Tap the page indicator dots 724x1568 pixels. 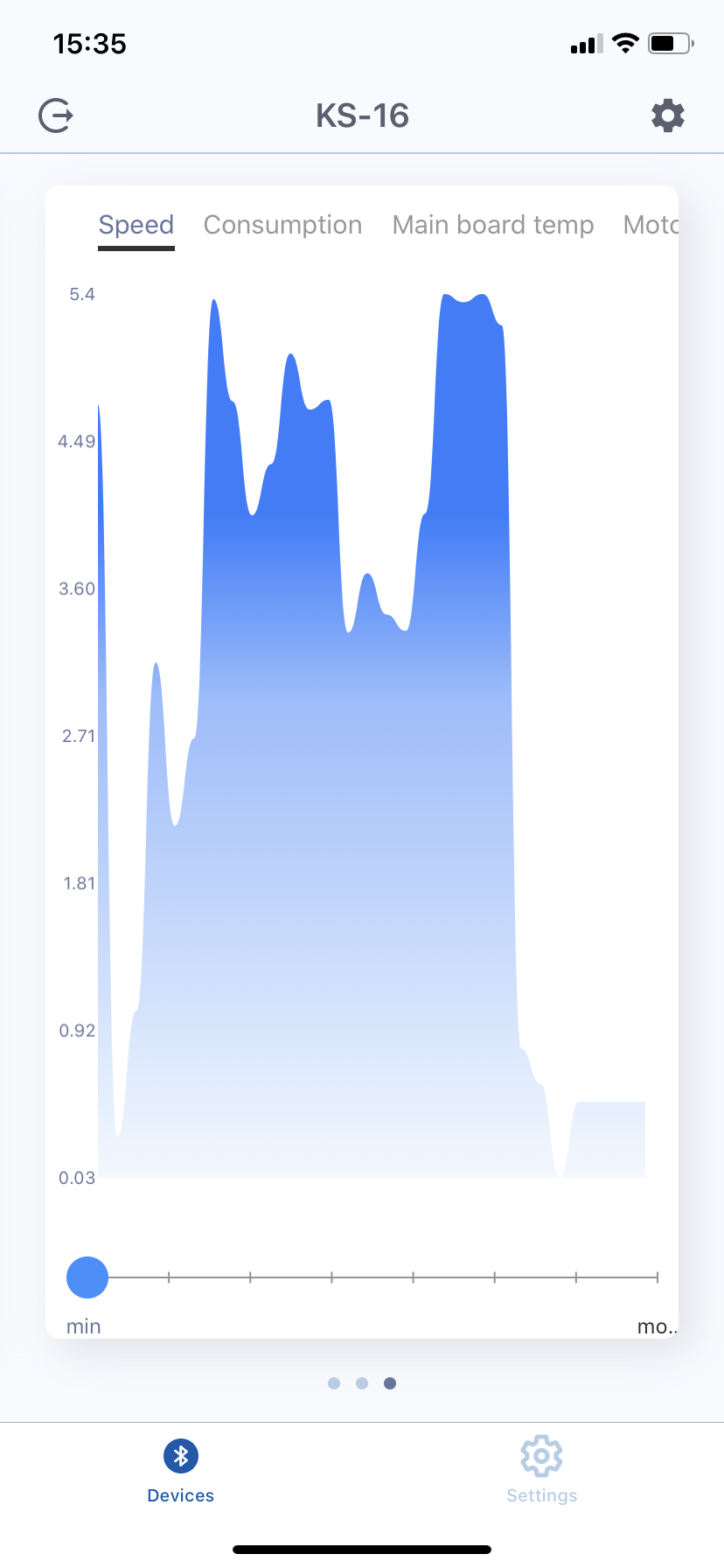(x=362, y=1383)
